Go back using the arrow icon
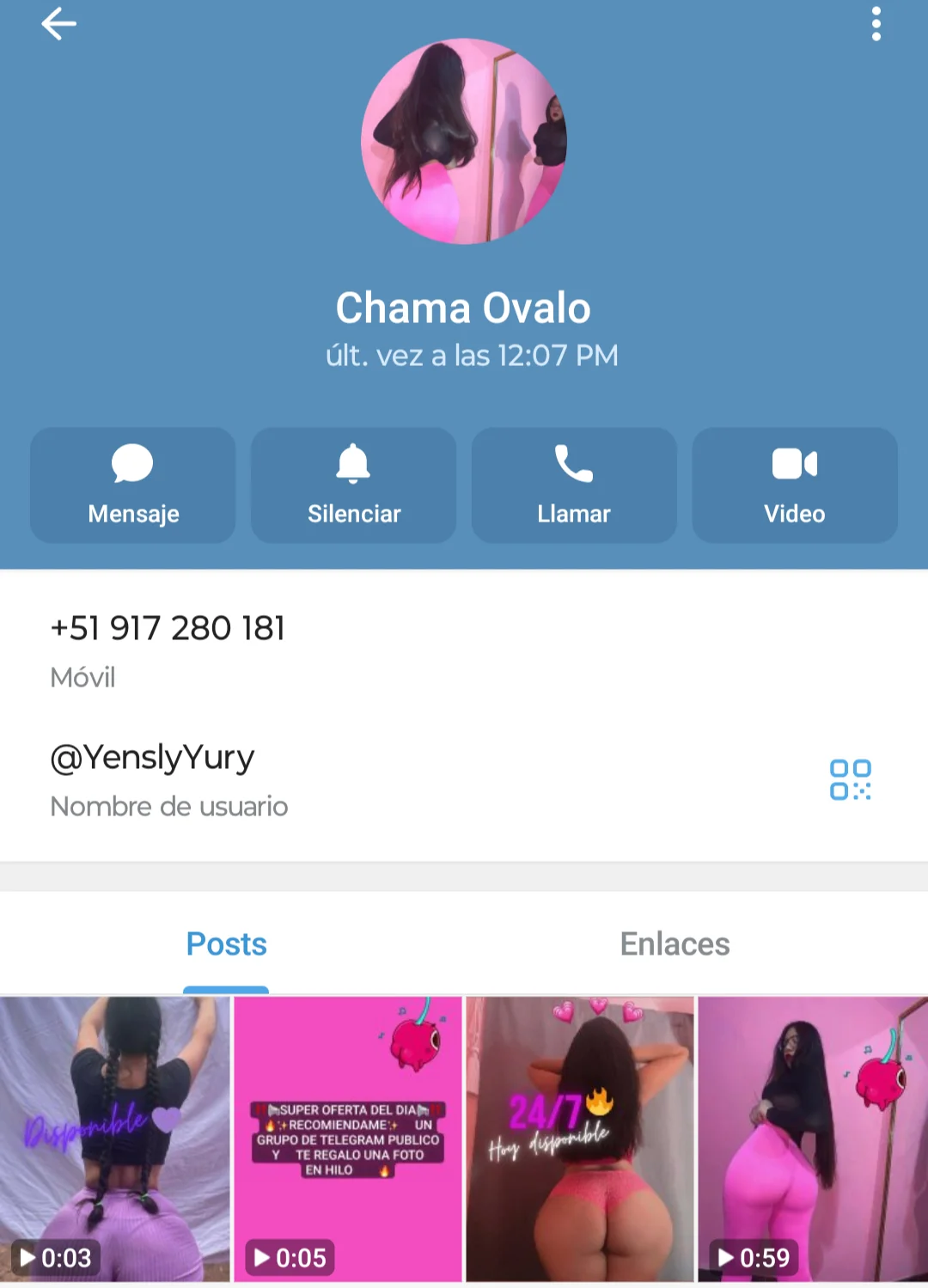The height and width of the screenshot is (1288, 928). [x=58, y=24]
